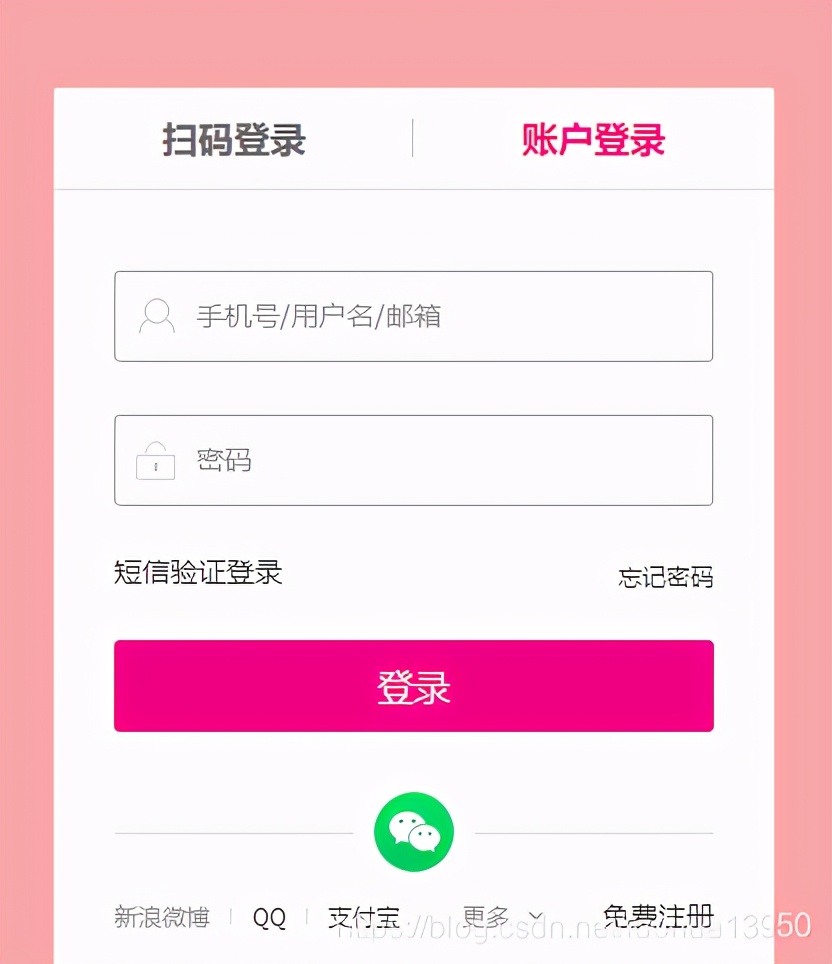Log in with QQ
The height and width of the screenshot is (964, 832).
[x=268, y=916]
